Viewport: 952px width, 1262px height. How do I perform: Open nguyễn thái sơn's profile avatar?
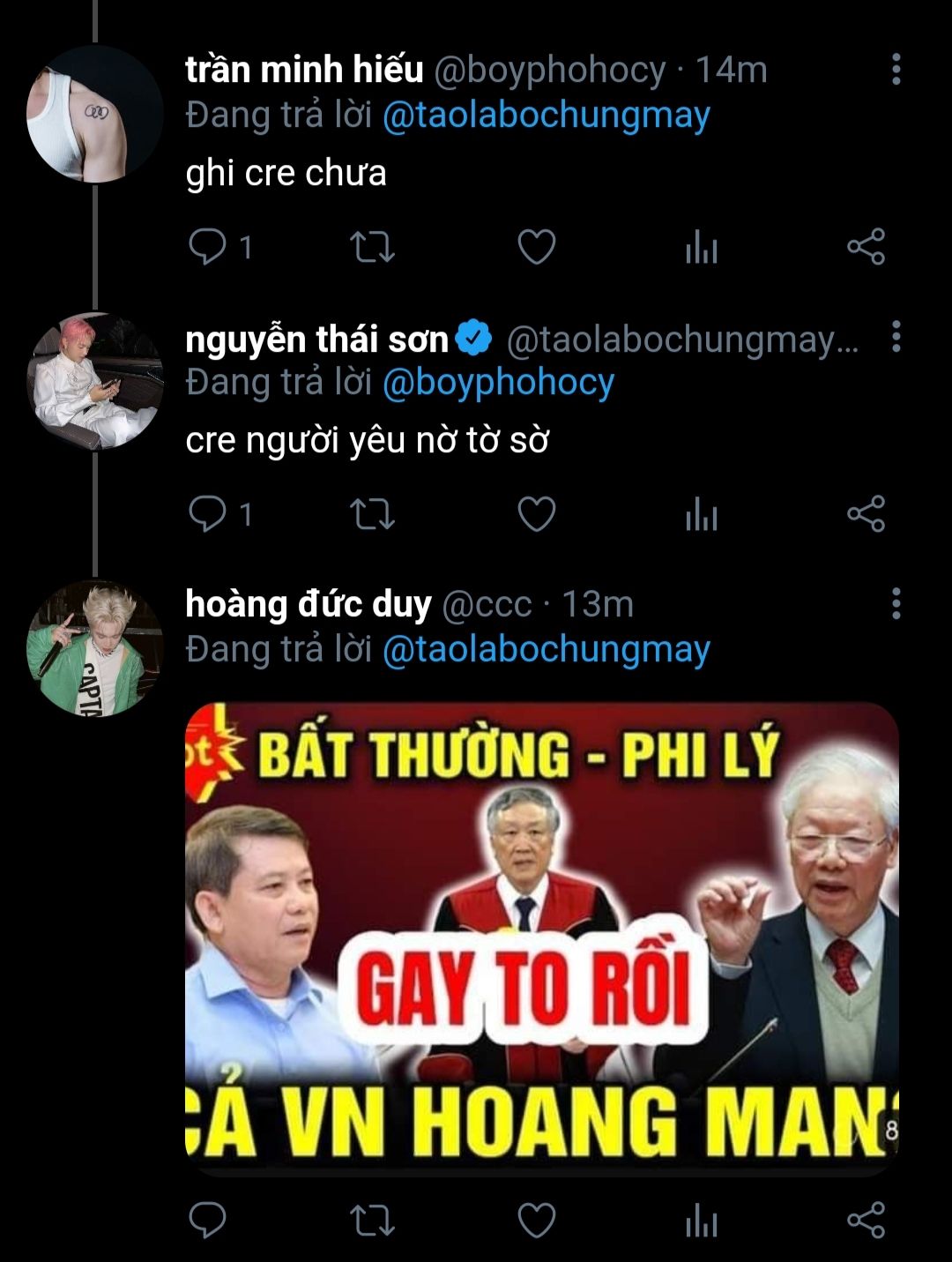pos(95,381)
